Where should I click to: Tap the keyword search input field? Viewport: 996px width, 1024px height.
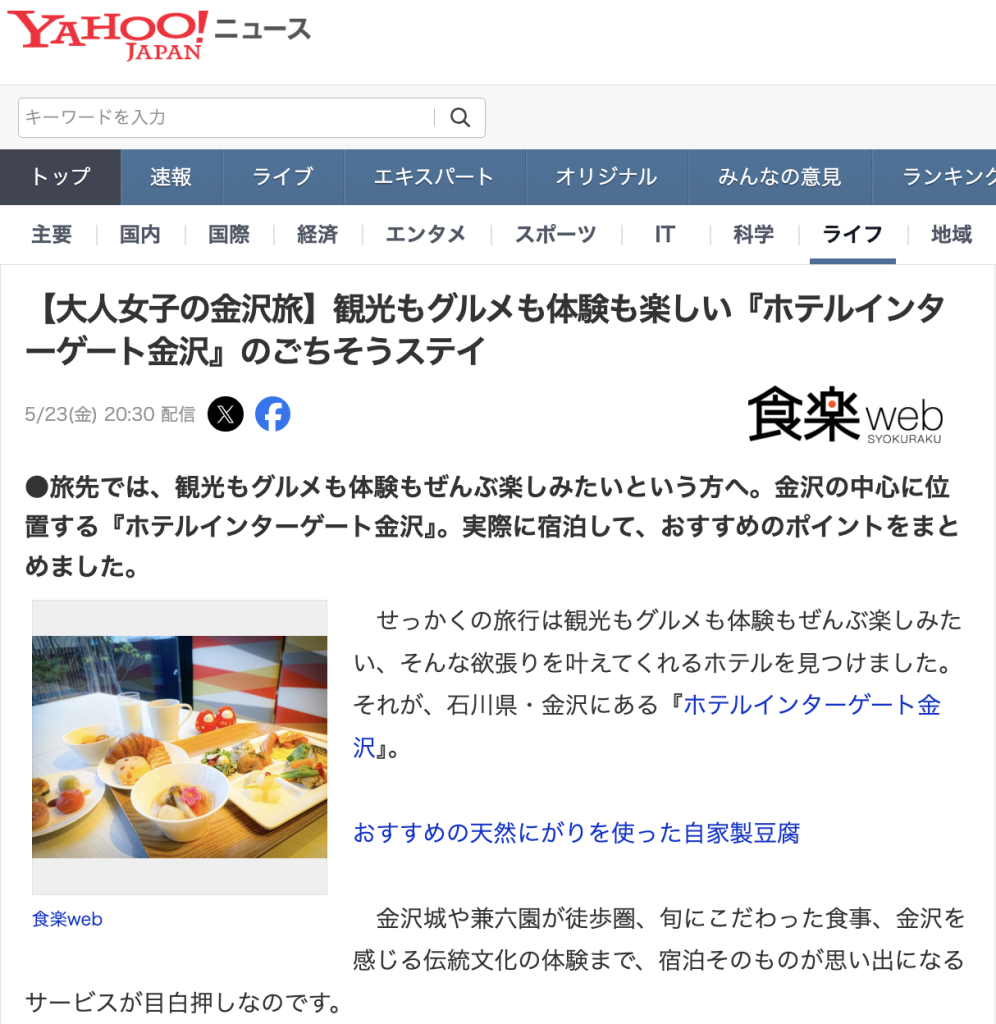pos(225,118)
